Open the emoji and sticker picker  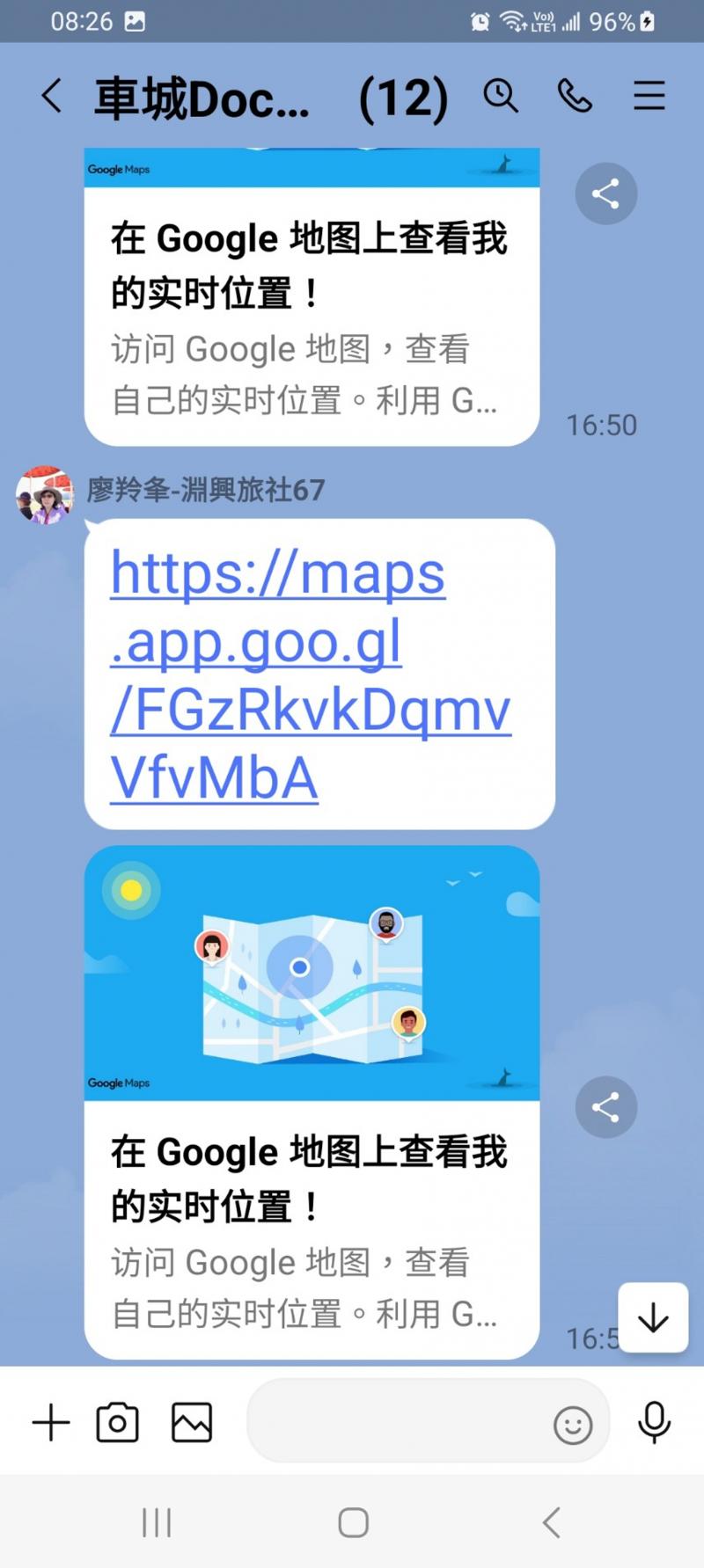[x=573, y=1423]
